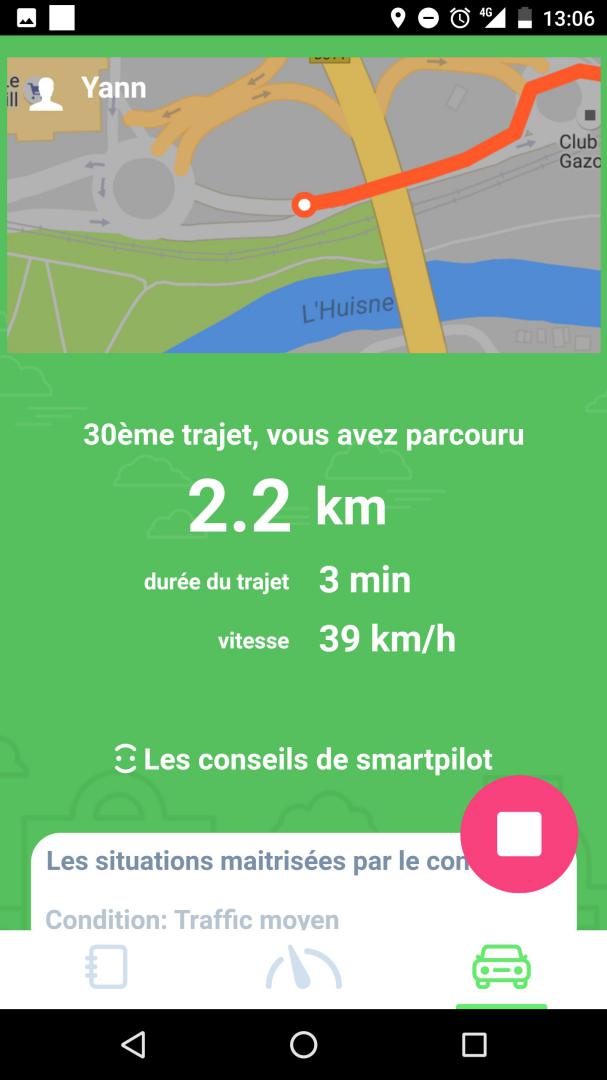Image resolution: width=607 pixels, height=1080 pixels.
Task: Select the car trip tab
Action: pos(501,967)
